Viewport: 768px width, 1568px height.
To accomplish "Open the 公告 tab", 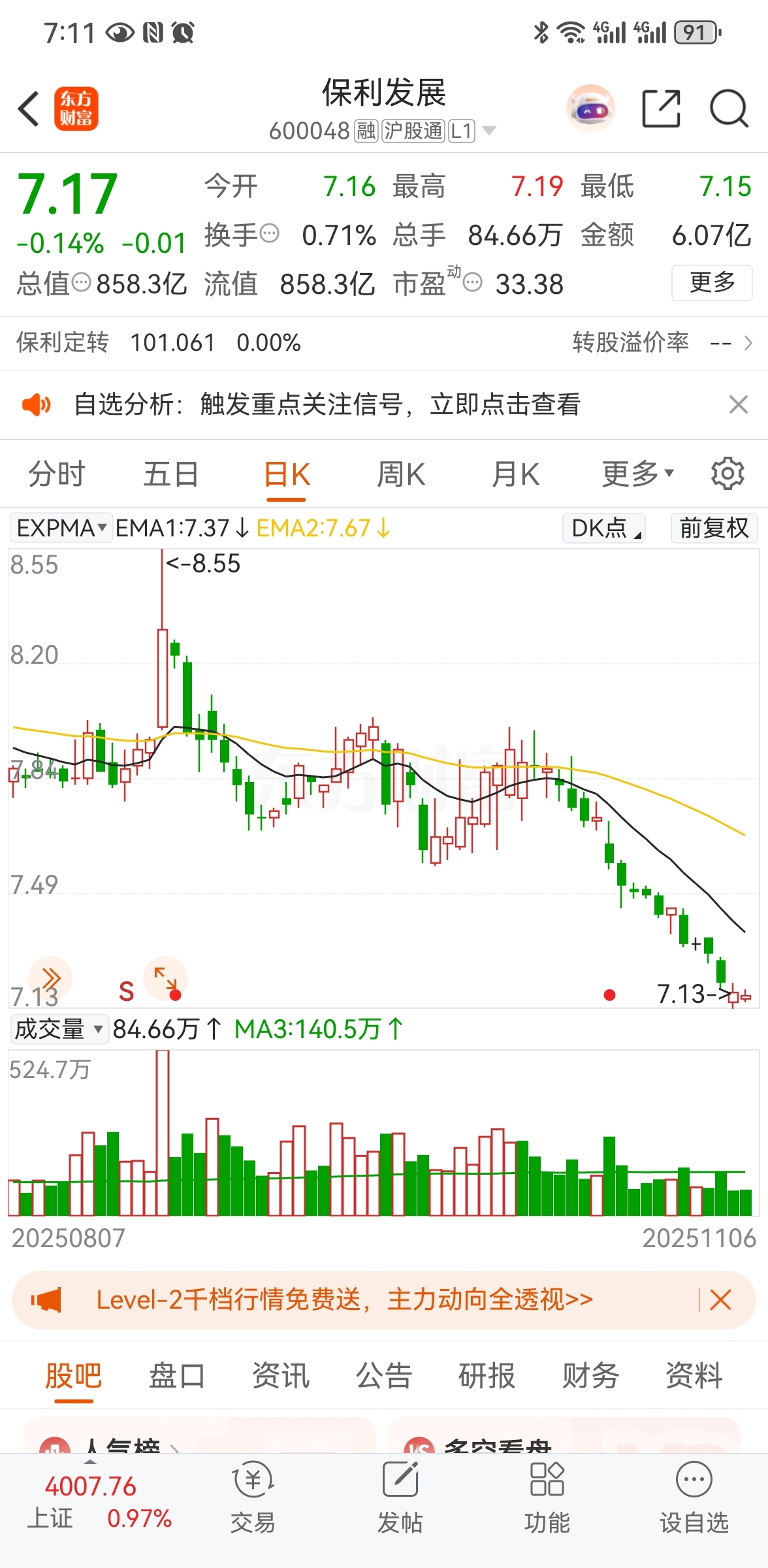I will (x=383, y=1375).
